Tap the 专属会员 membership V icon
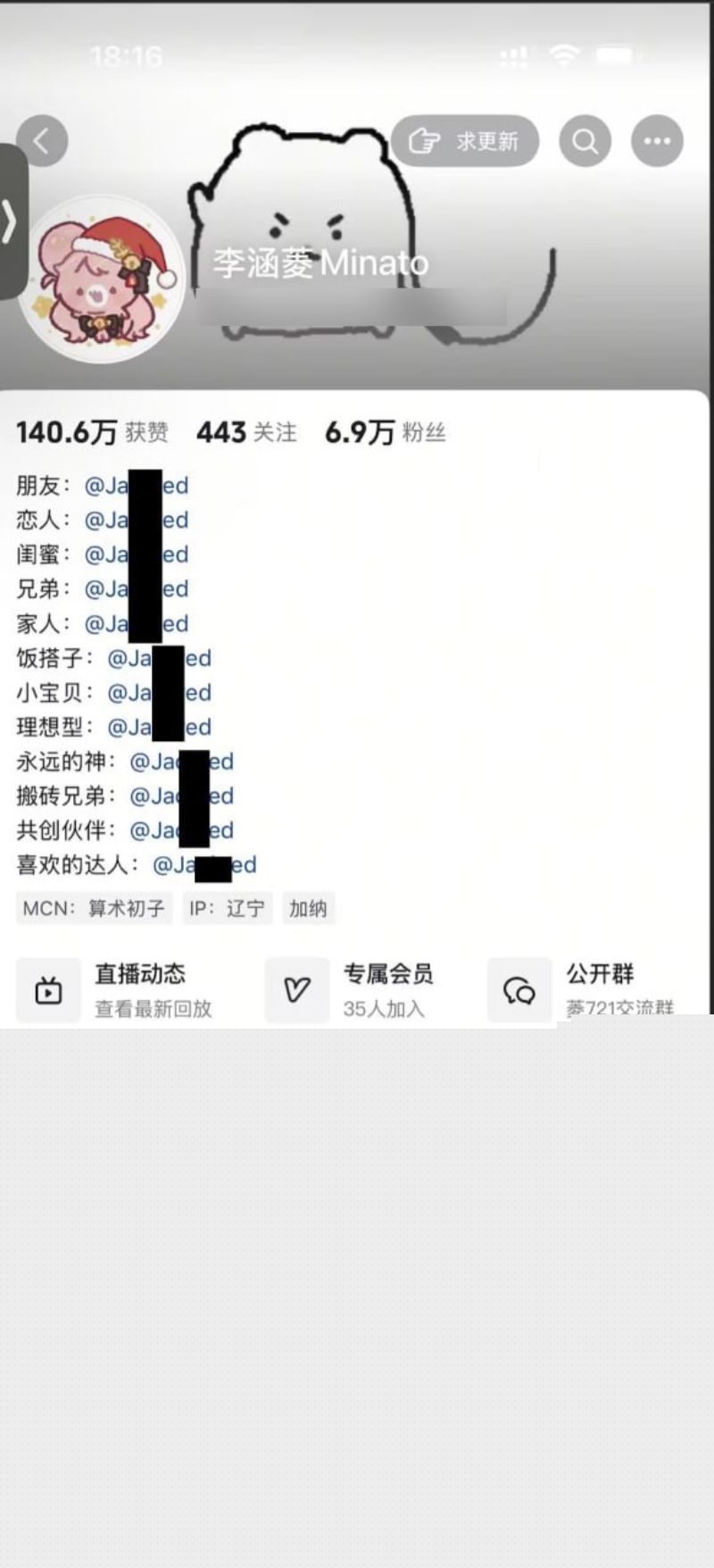This screenshot has width=714, height=1568. pyautogui.click(x=297, y=989)
